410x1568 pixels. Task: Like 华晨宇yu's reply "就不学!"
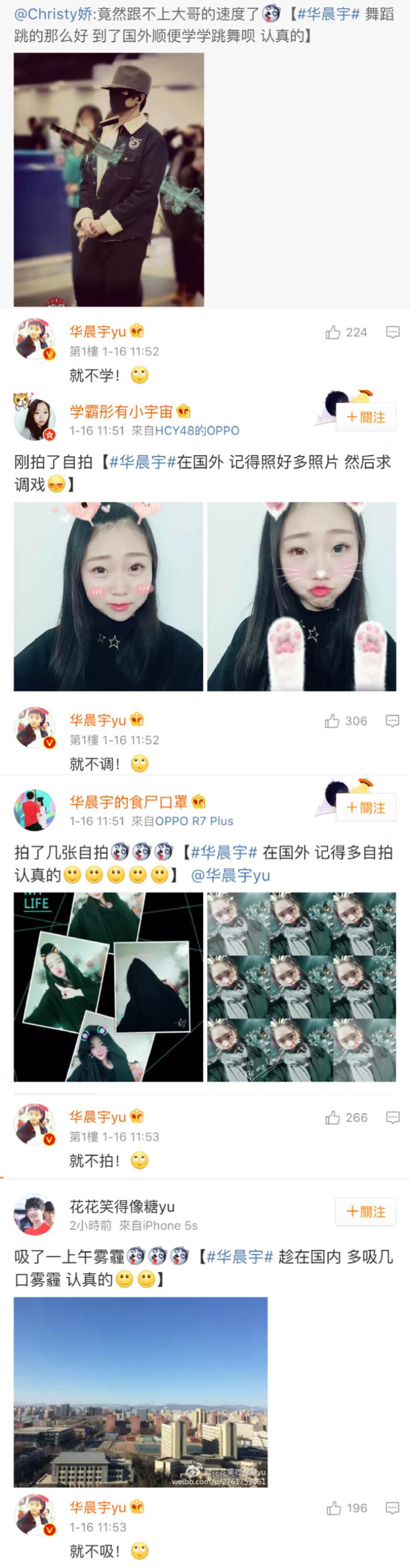click(x=333, y=332)
